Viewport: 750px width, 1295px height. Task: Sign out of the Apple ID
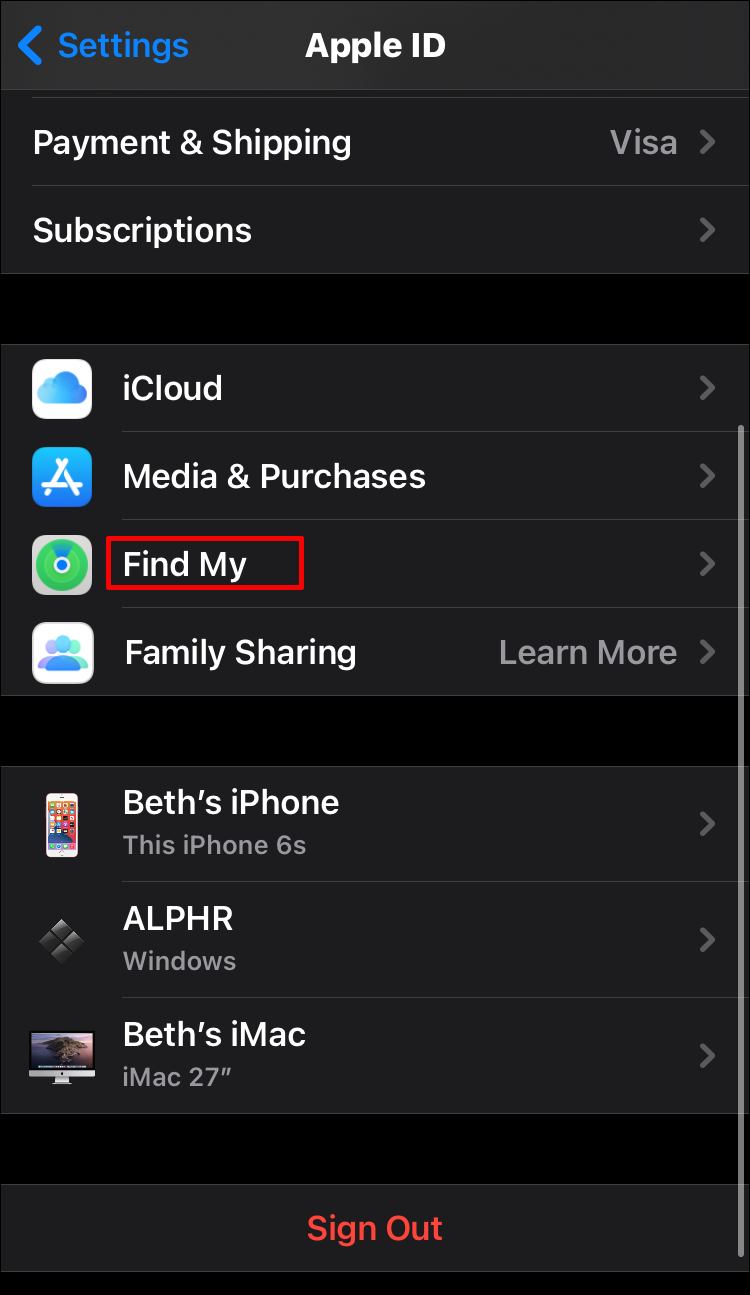pos(374,1228)
